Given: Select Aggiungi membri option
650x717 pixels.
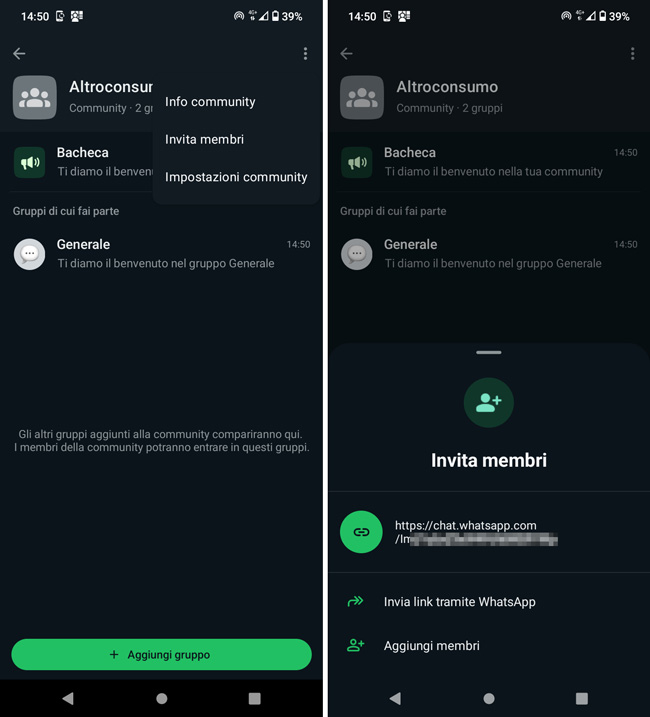Looking at the screenshot, I should [431, 646].
